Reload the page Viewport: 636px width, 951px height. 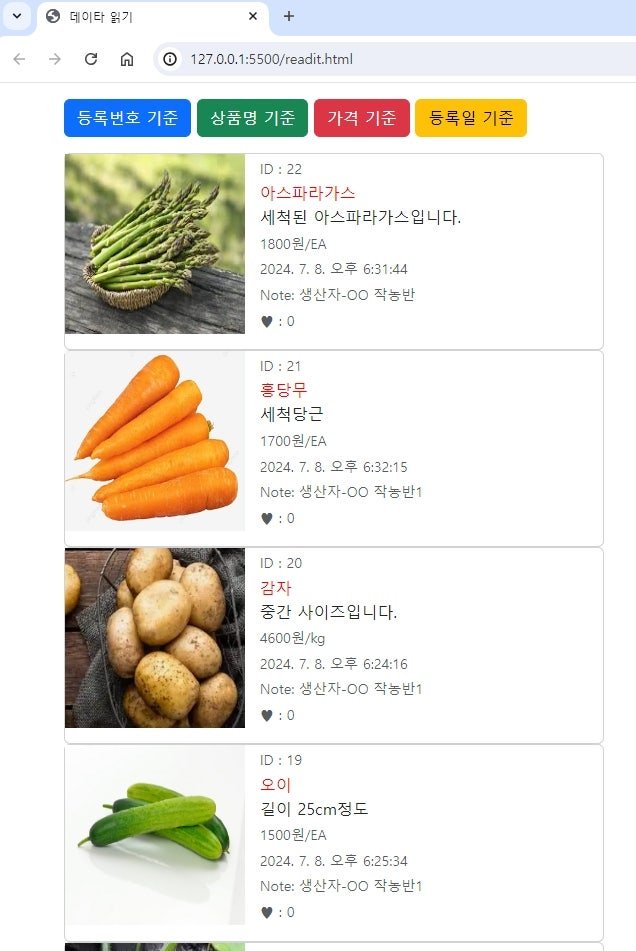pos(91,59)
